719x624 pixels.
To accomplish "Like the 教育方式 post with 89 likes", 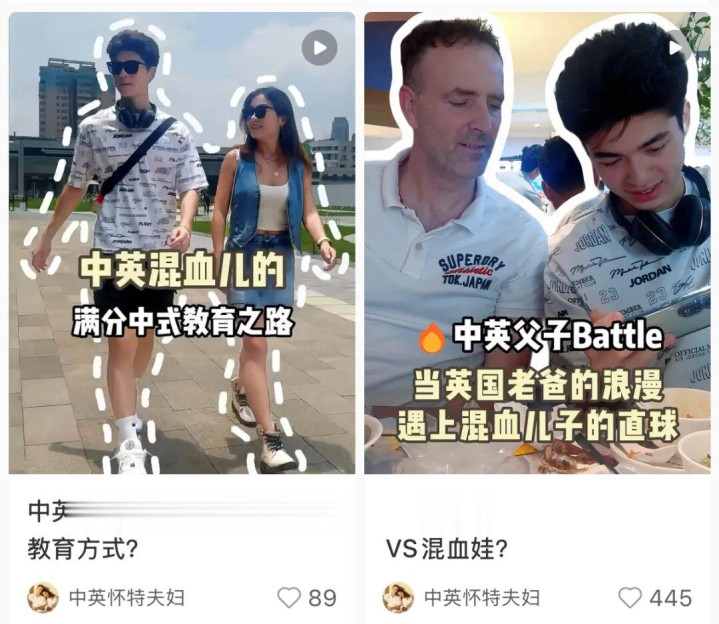I will (x=289, y=598).
